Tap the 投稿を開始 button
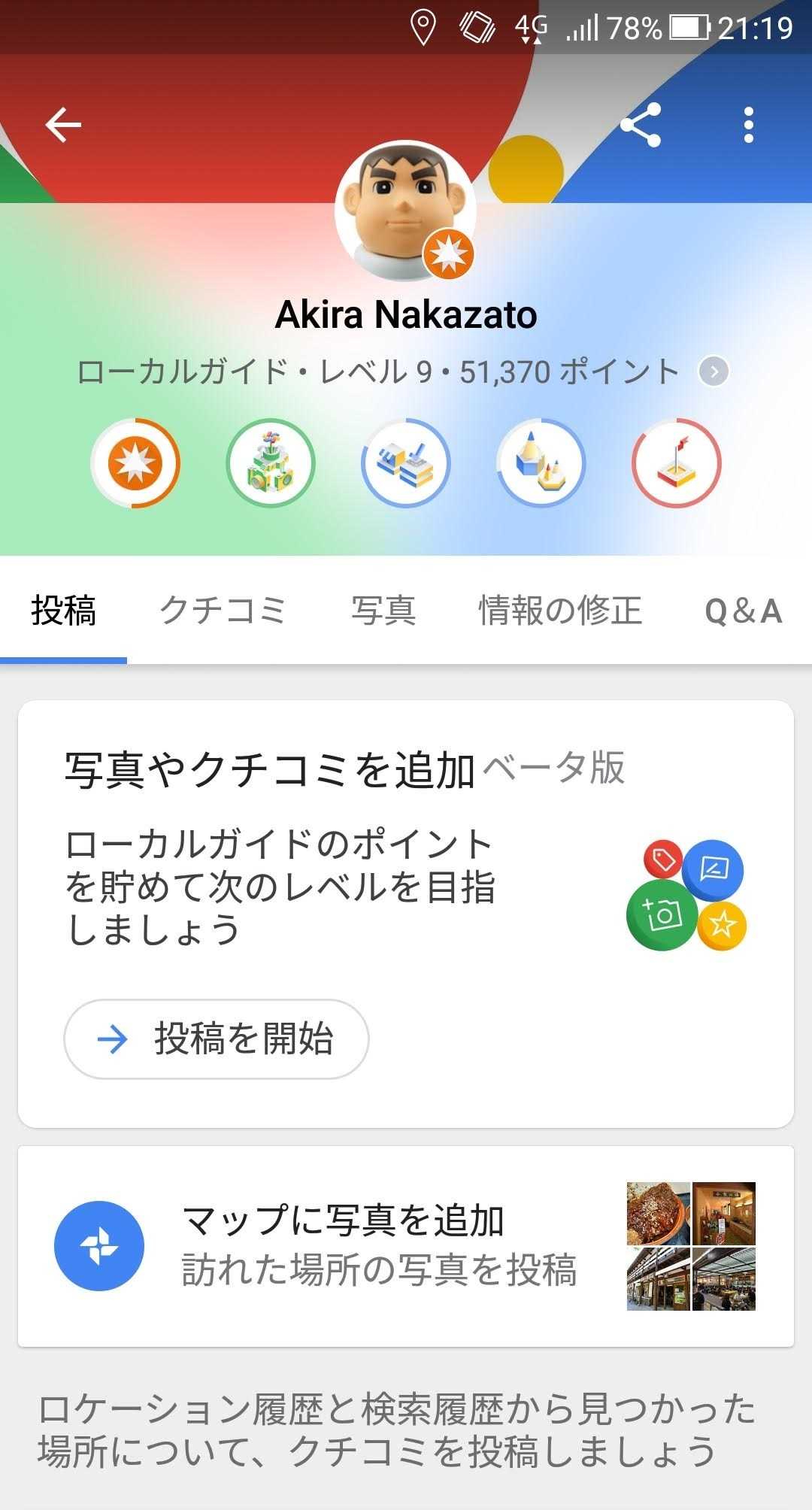 pos(217,1039)
